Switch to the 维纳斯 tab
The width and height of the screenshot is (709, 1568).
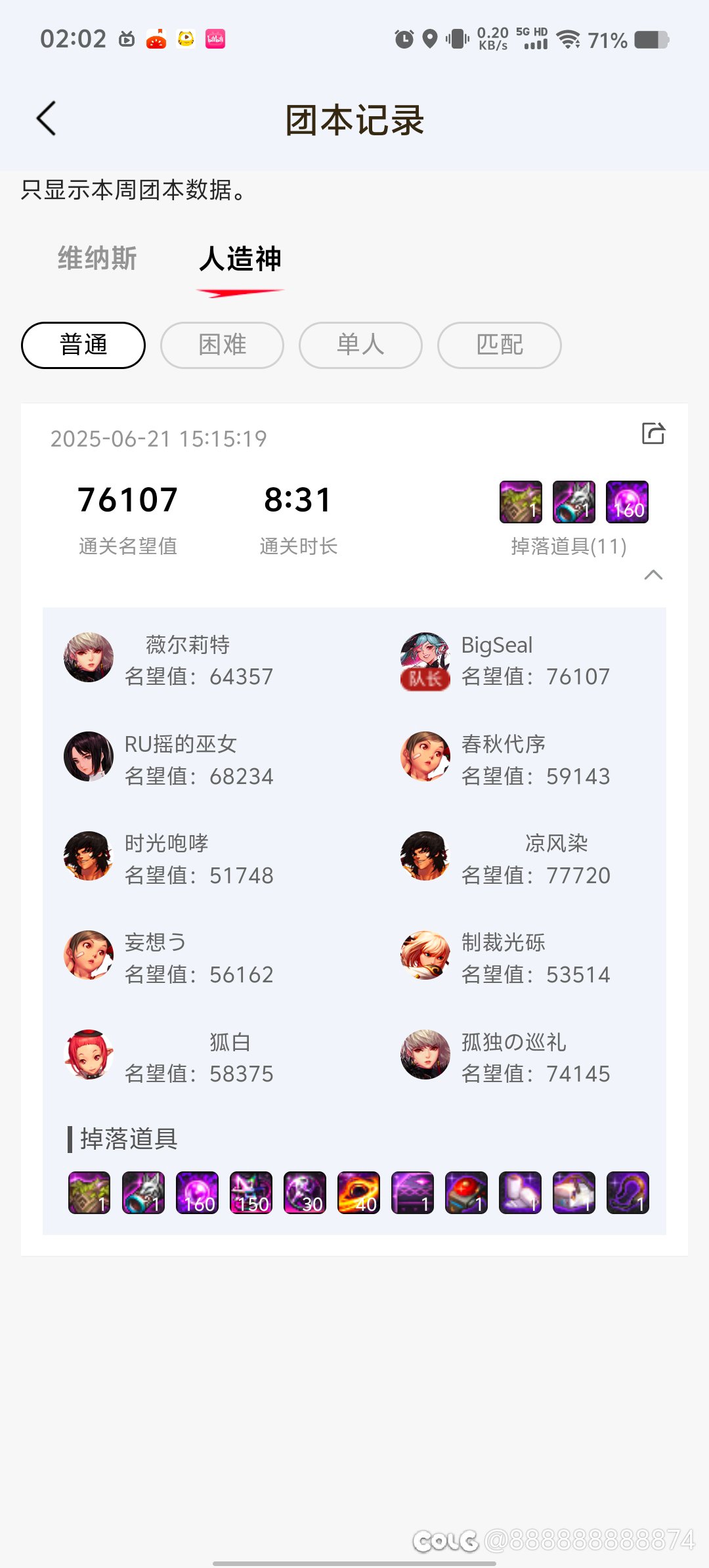(x=97, y=258)
